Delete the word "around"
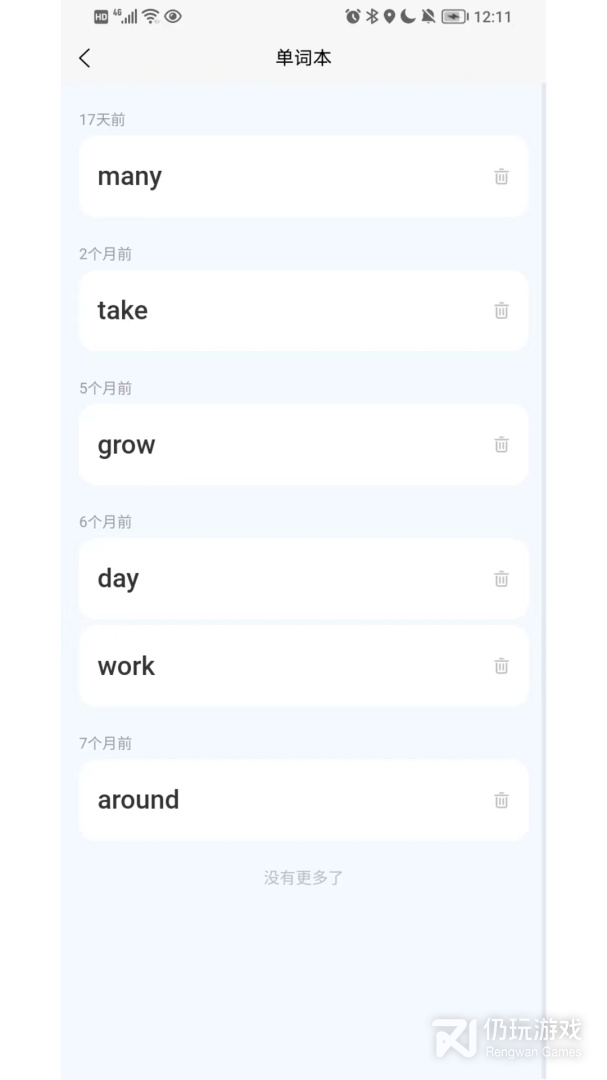The width and height of the screenshot is (607, 1080). [502, 800]
